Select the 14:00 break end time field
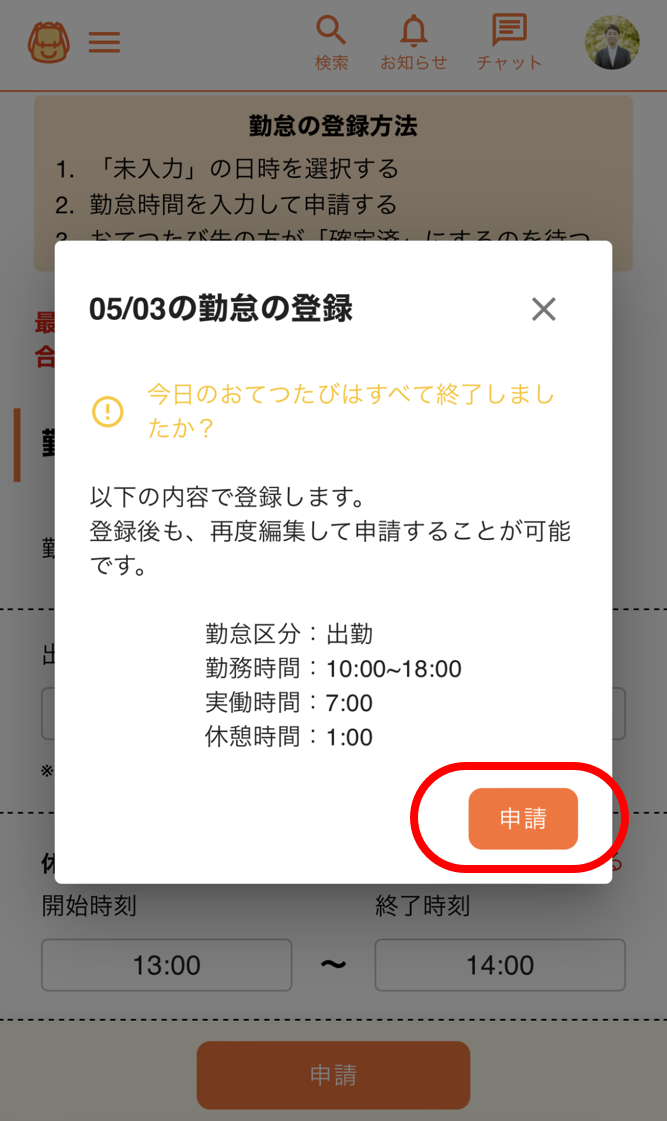 click(500, 965)
